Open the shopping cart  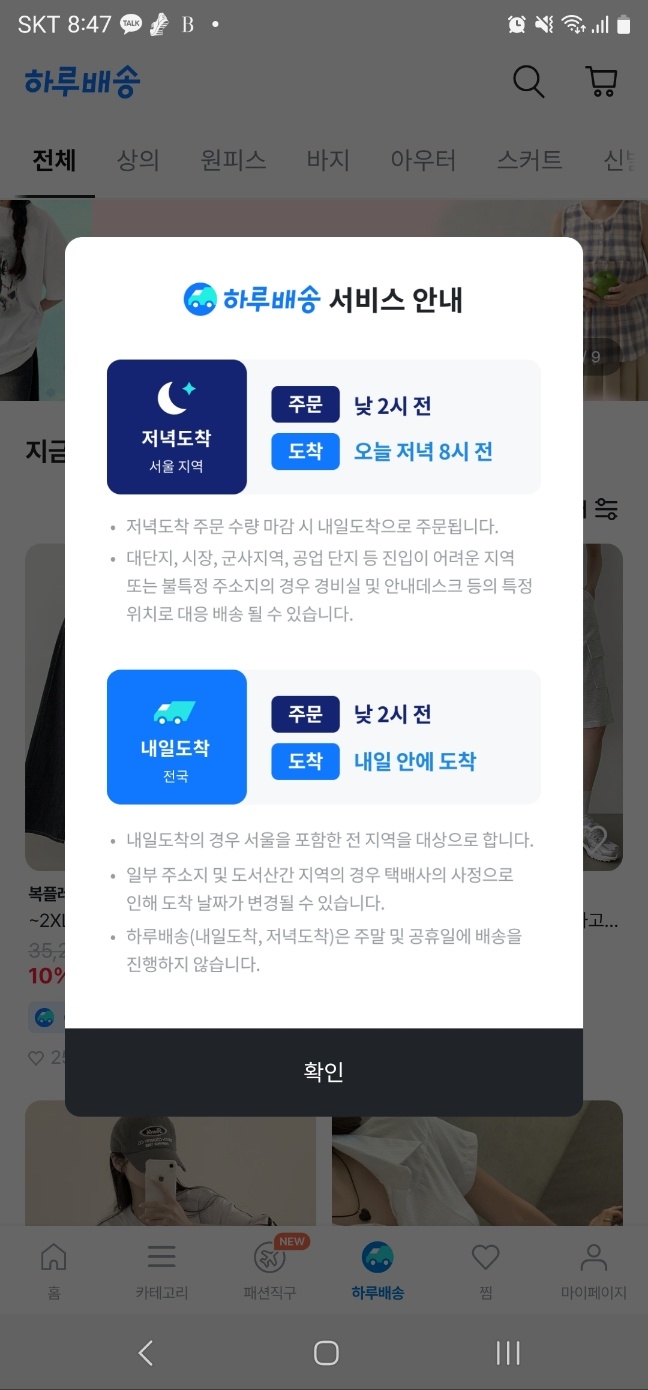pyautogui.click(x=600, y=82)
